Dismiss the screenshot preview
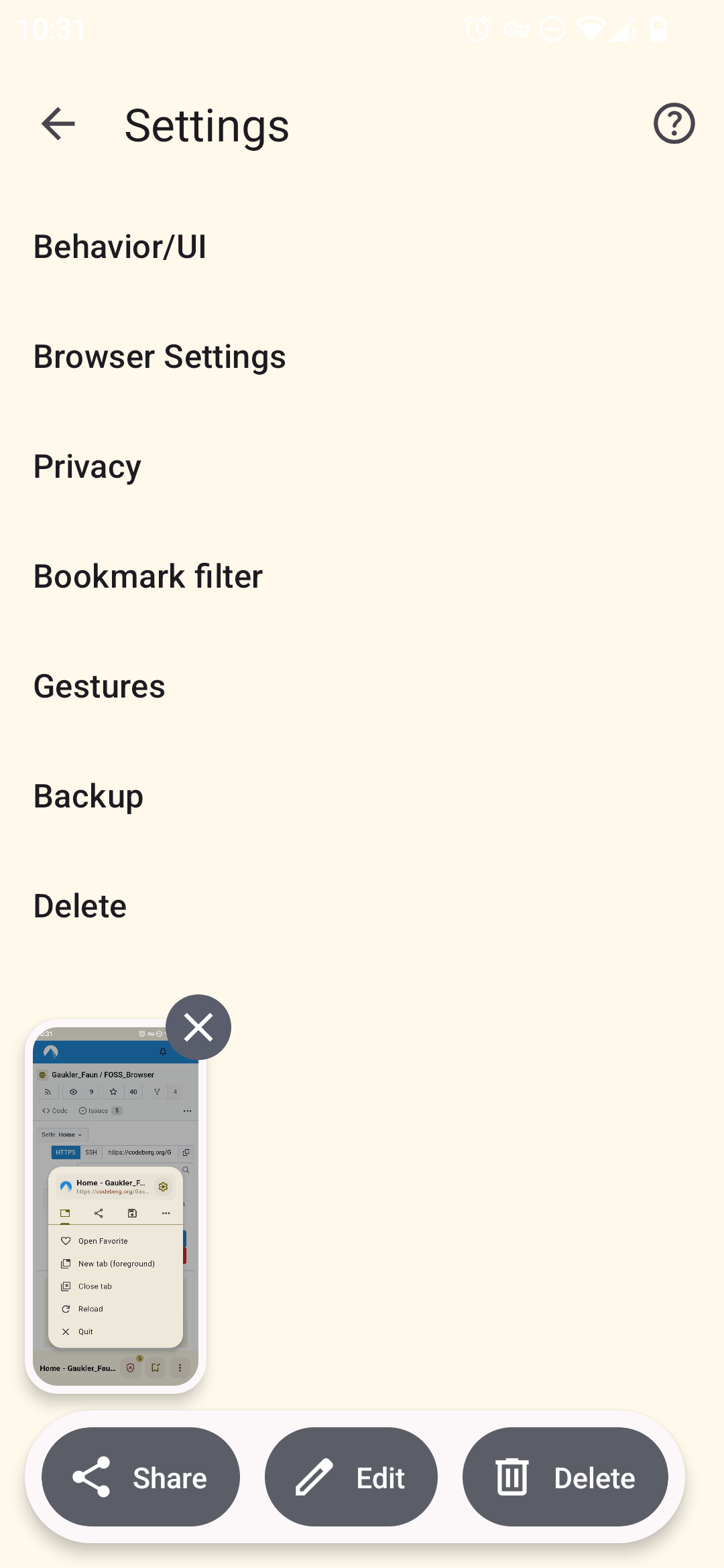Screen dimensions: 724x1568 (x=198, y=1027)
